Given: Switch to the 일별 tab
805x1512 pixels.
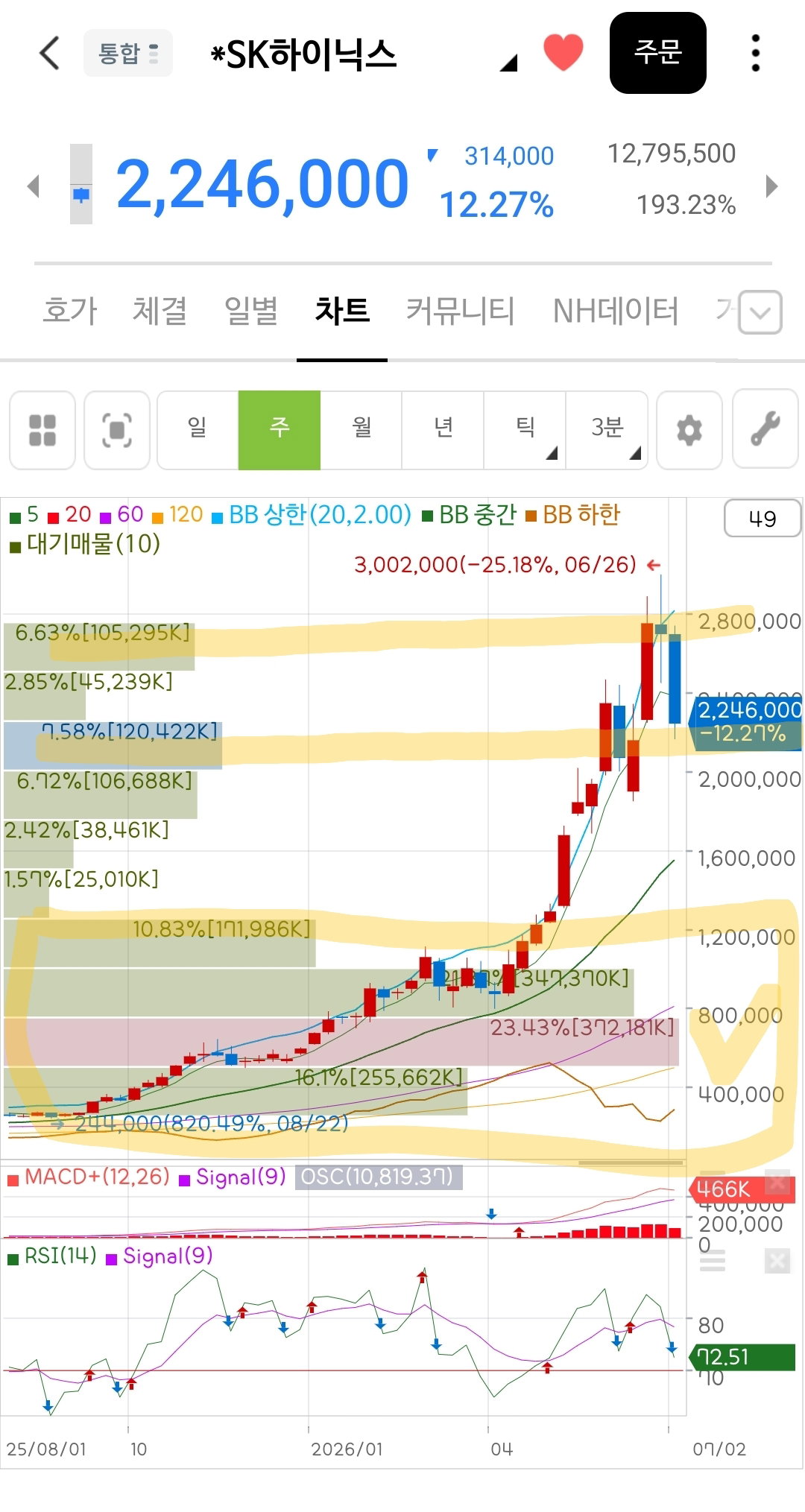Looking at the screenshot, I should 251,310.
